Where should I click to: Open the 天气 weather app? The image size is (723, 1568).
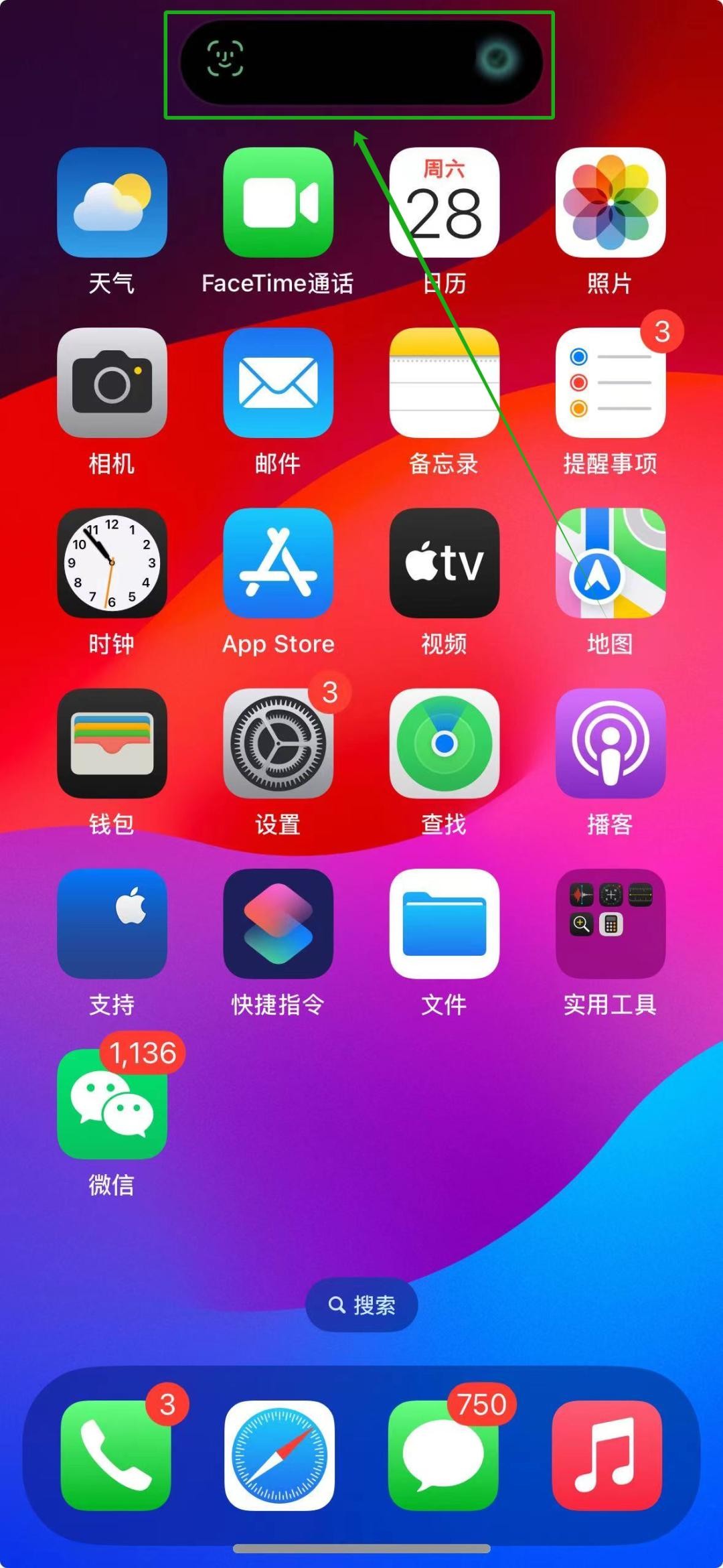coord(112,202)
